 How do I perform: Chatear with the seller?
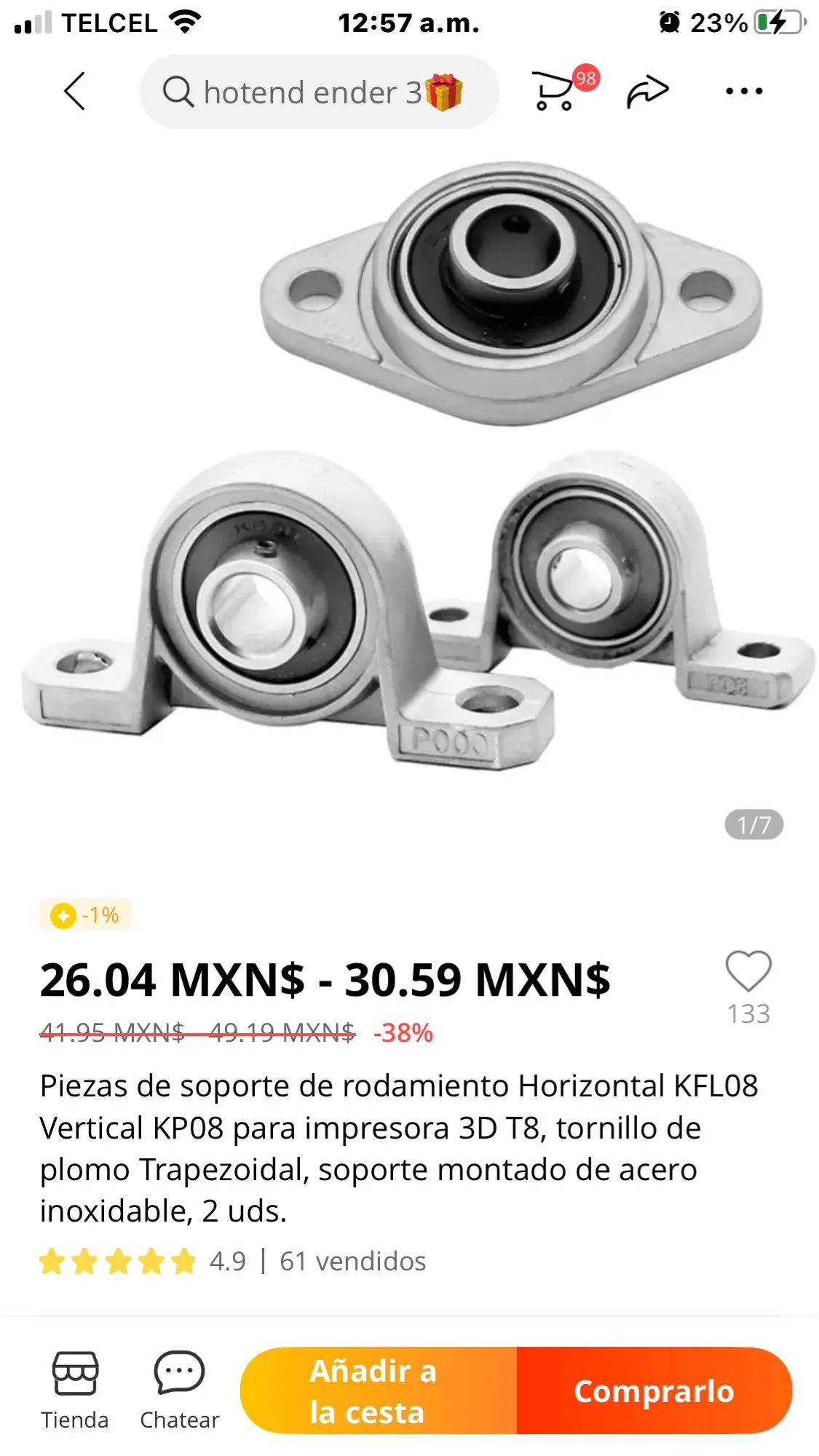[x=179, y=1389]
